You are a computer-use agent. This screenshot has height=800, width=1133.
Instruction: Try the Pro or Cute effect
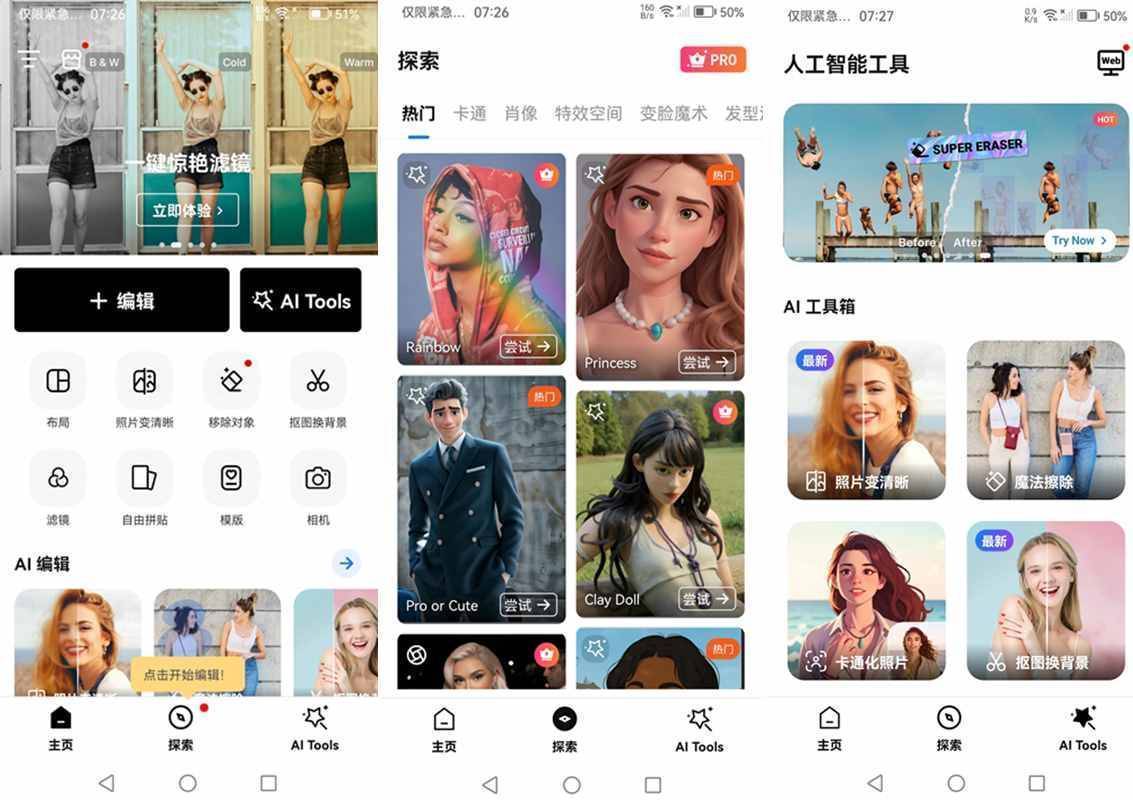point(528,605)
